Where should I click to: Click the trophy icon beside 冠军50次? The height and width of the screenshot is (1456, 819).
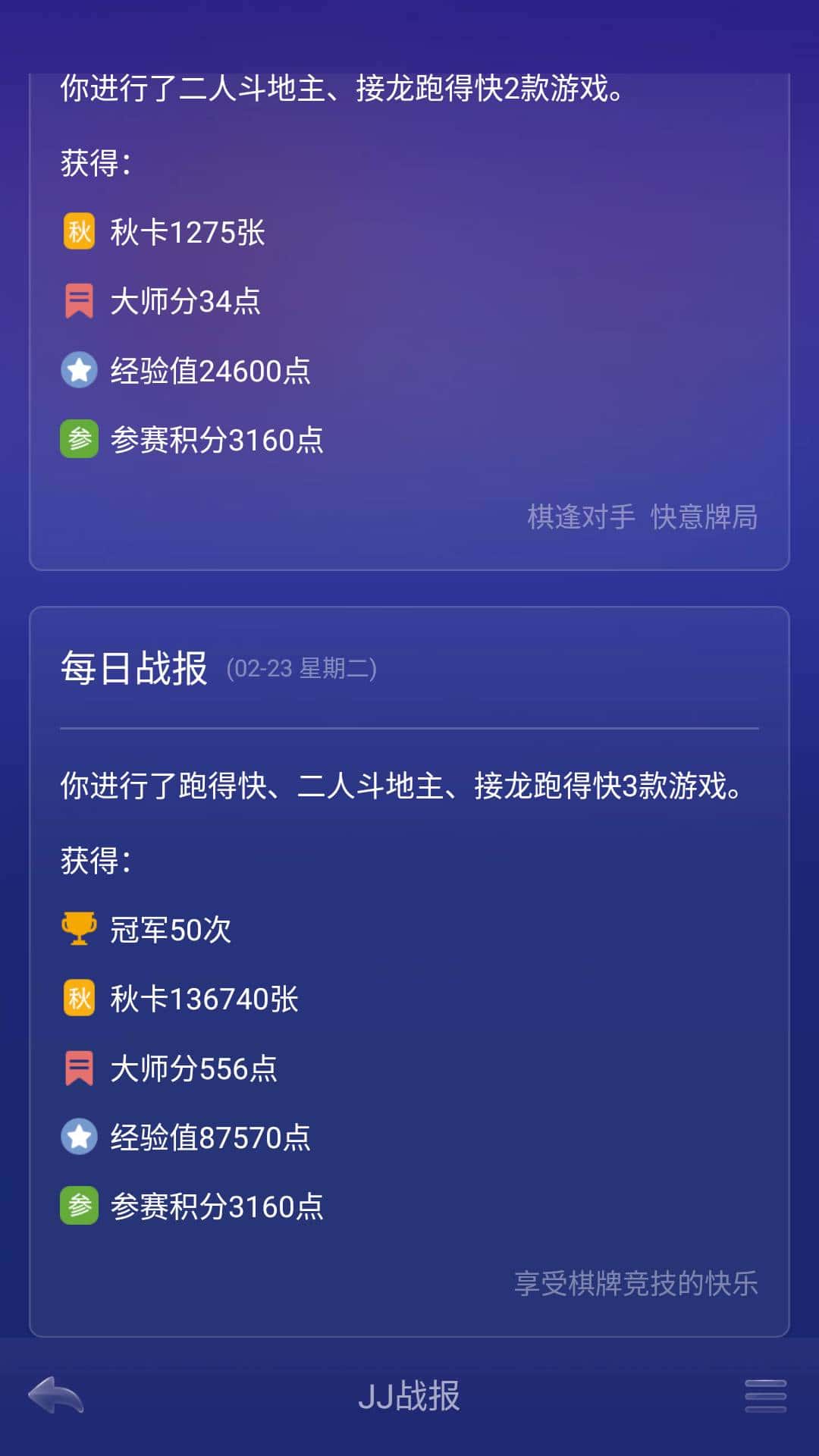pos(78,927)
